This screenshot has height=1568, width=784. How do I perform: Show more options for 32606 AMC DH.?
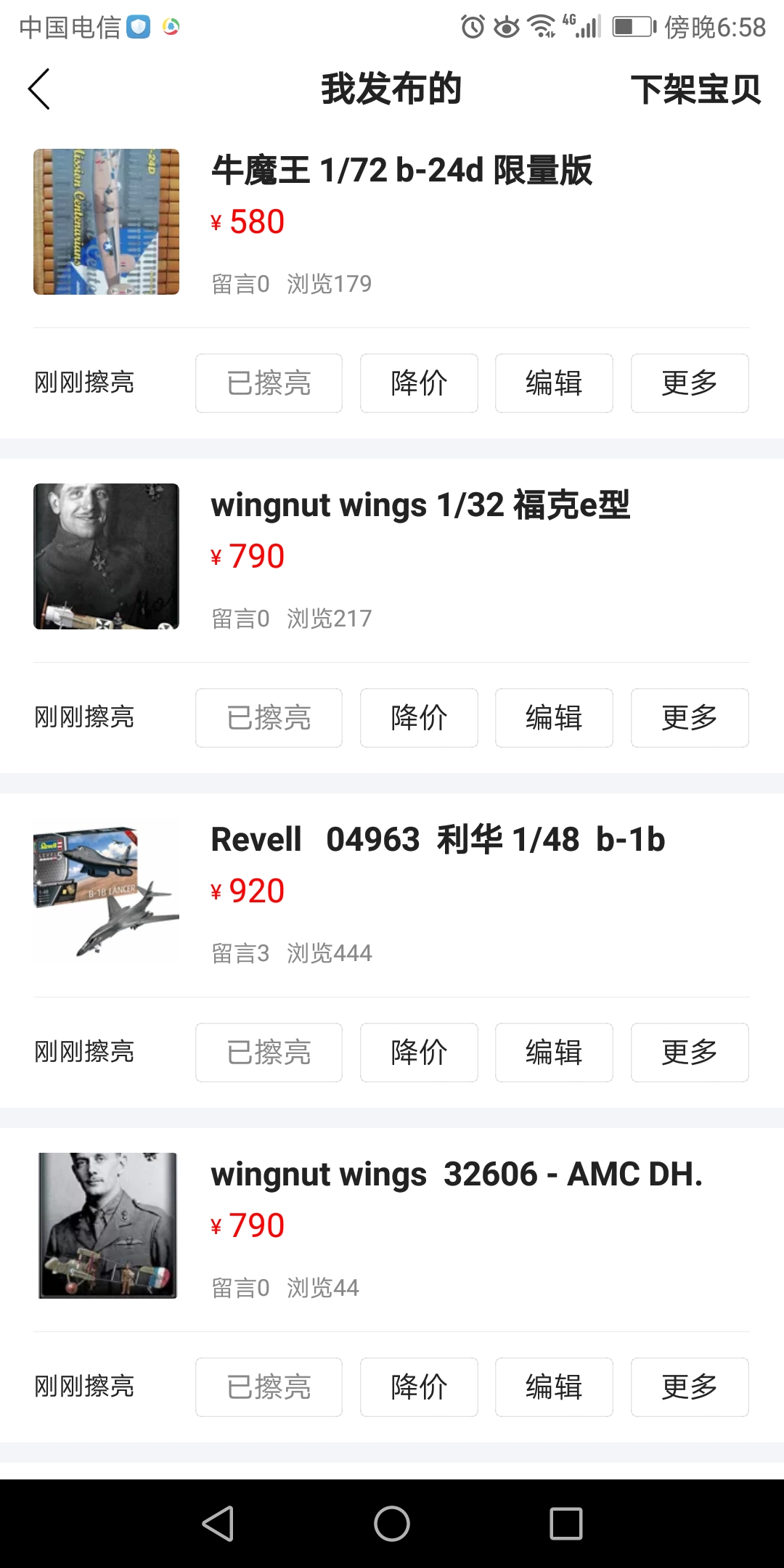(x=690, y=1387)
